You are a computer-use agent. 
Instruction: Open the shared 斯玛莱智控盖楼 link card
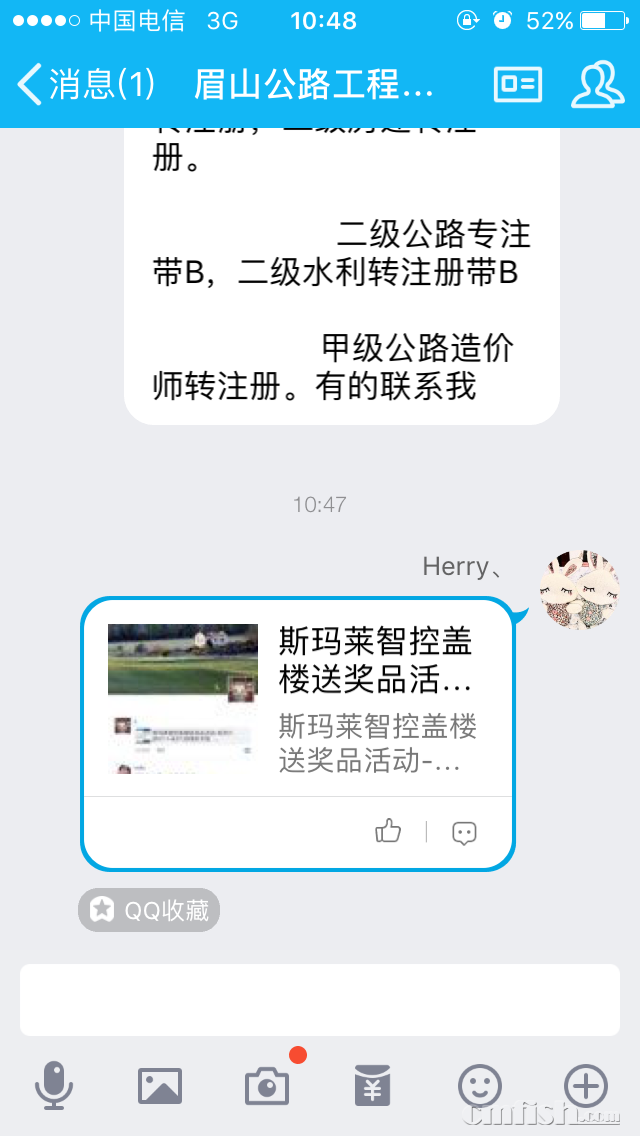pos(300,700)
